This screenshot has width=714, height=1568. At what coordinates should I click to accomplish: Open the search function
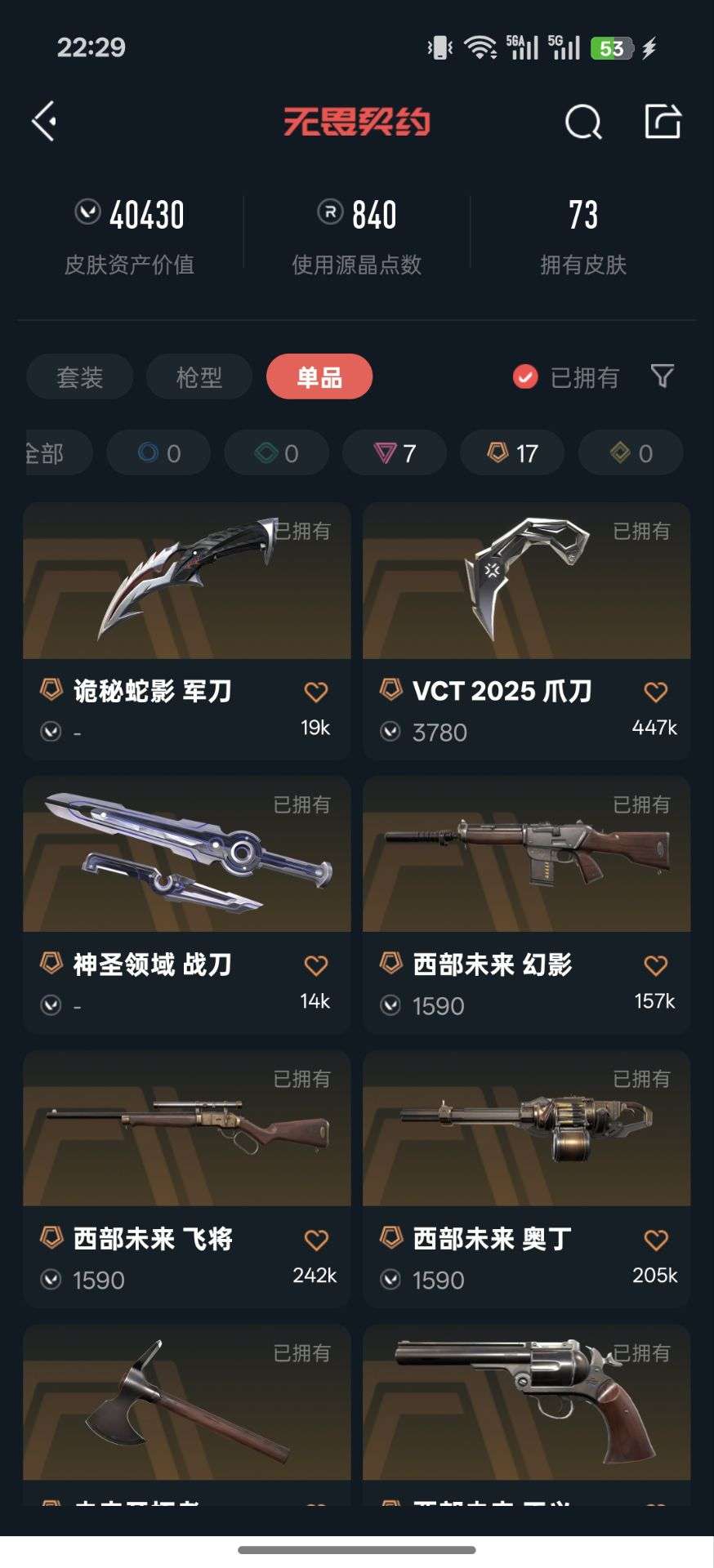click(x=582, y=122)
